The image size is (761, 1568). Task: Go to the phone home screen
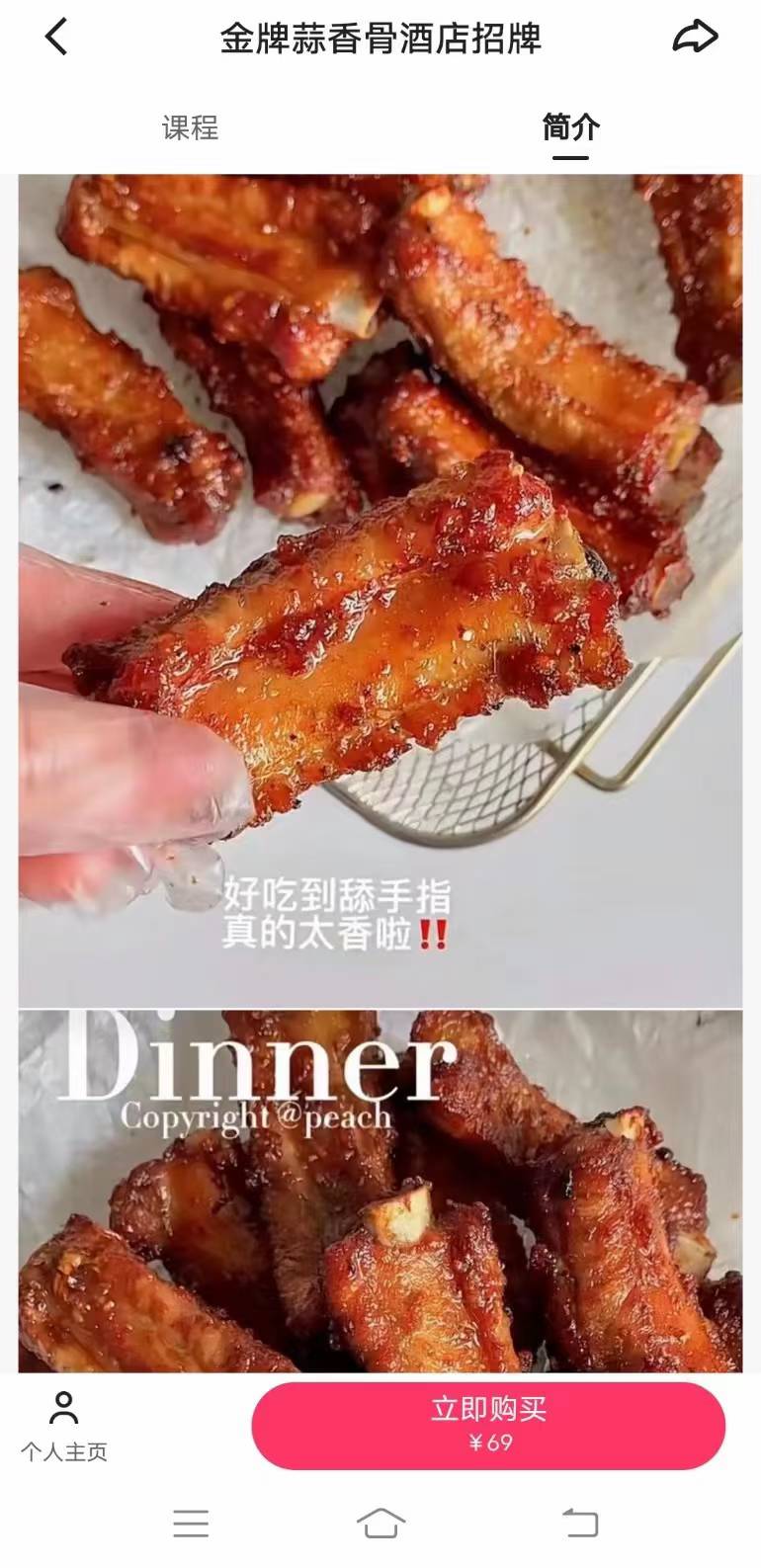(380, 1523)
